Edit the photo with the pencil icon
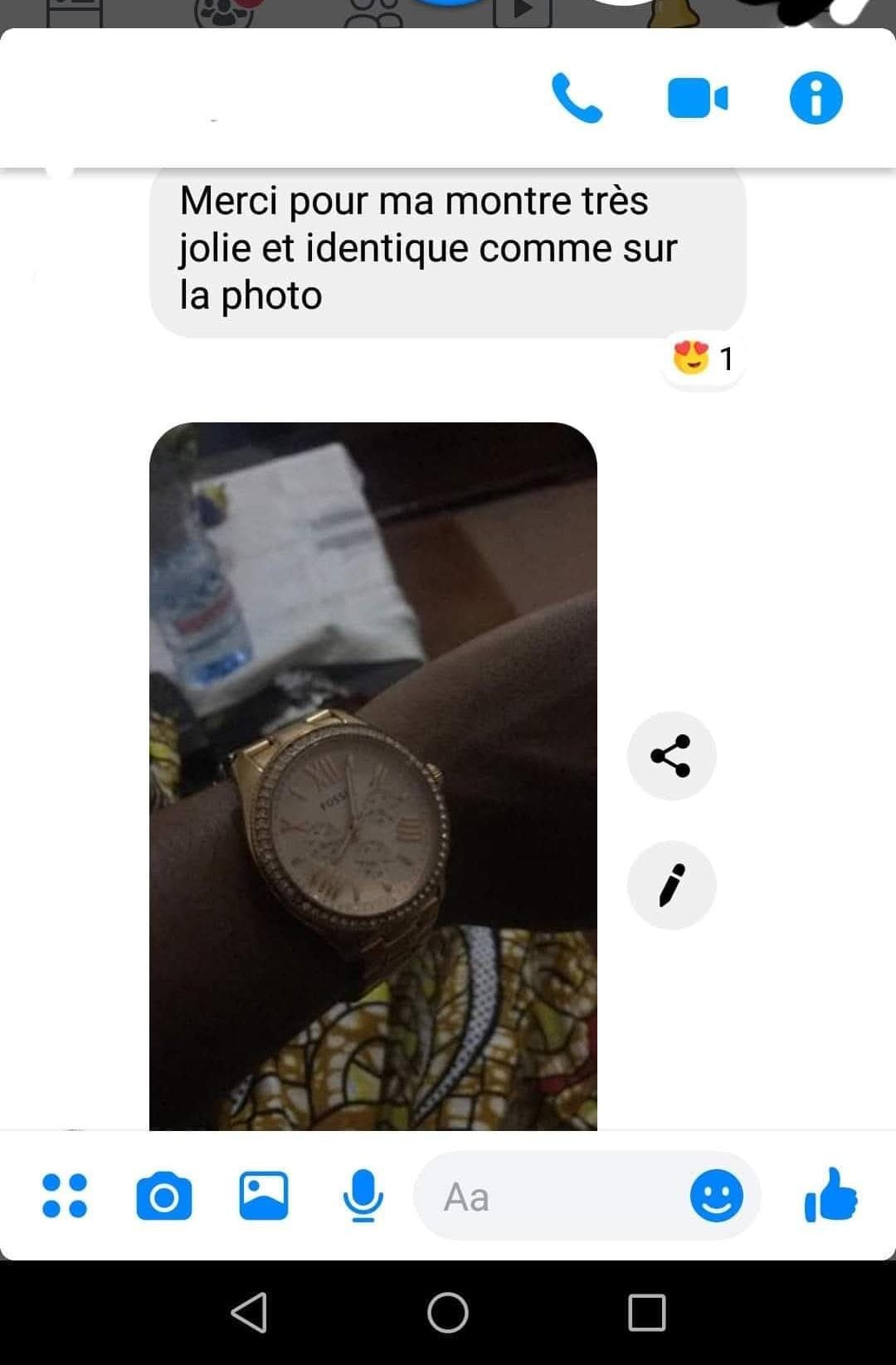The image size is (896, 1365). click(671, 885)
